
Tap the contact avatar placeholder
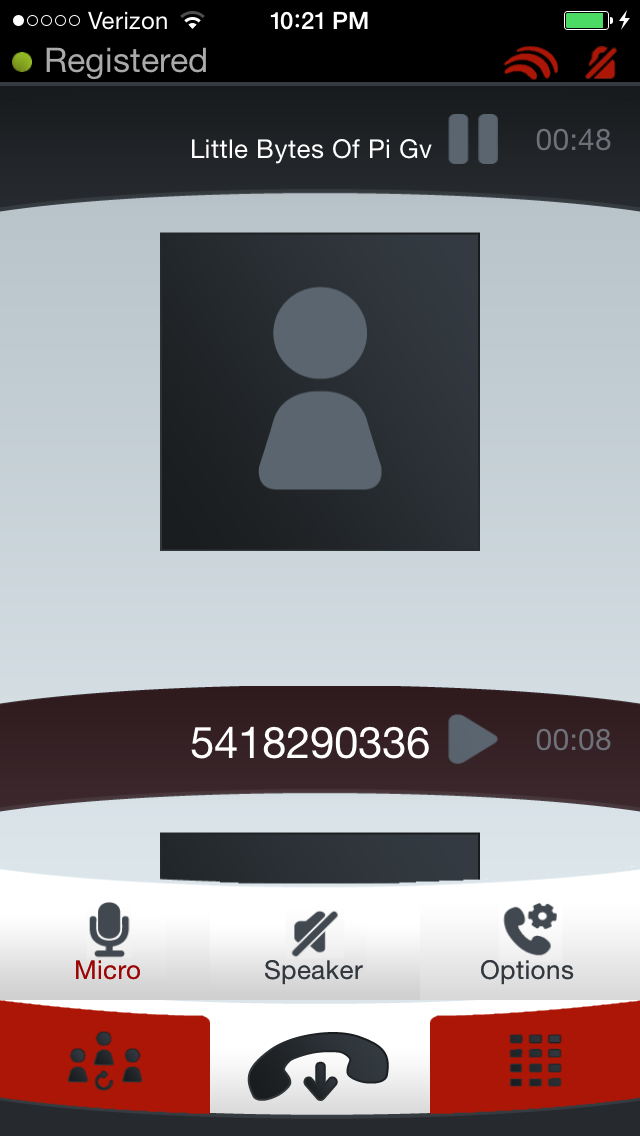click(x=320, y=391)
